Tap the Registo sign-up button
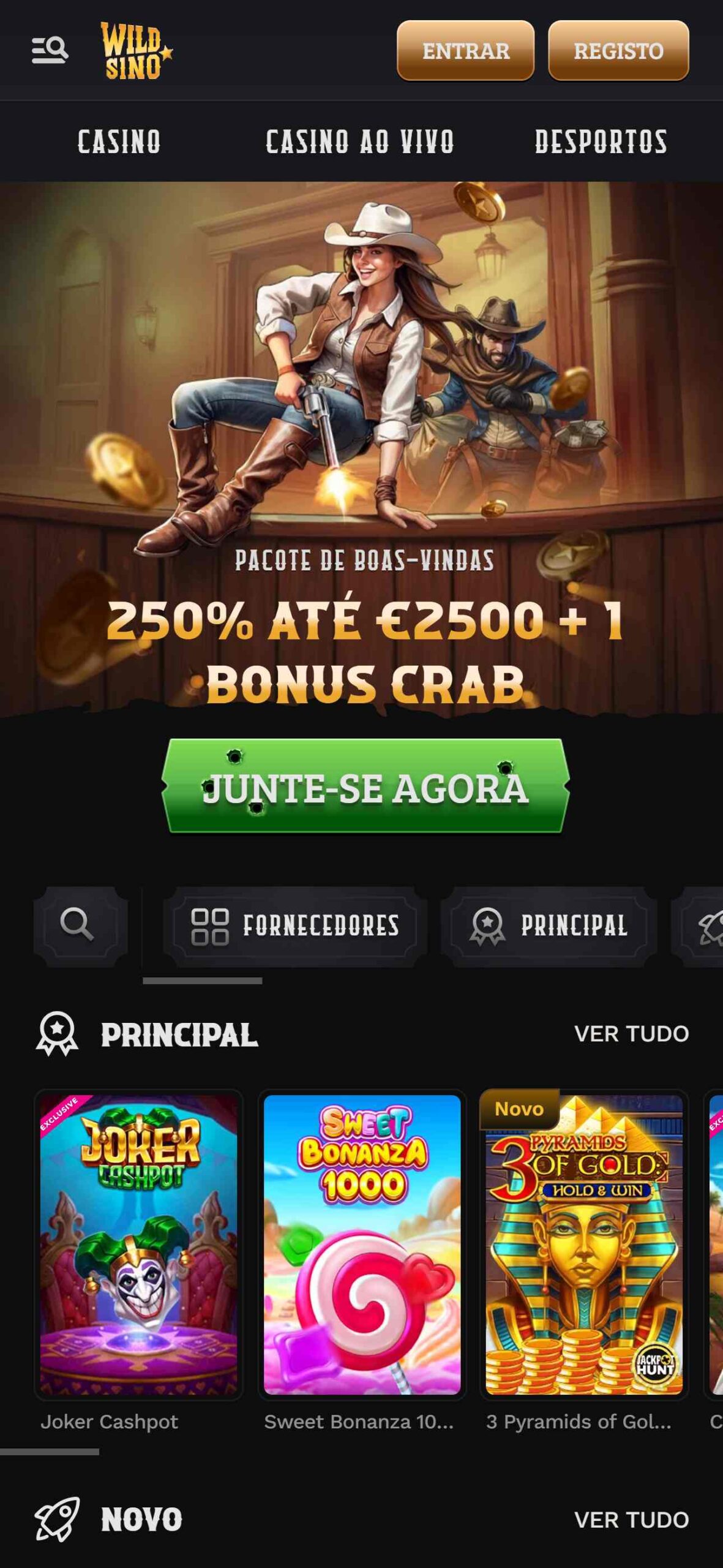The height and width of the screenshot is (1568, 723). (618, 50)
